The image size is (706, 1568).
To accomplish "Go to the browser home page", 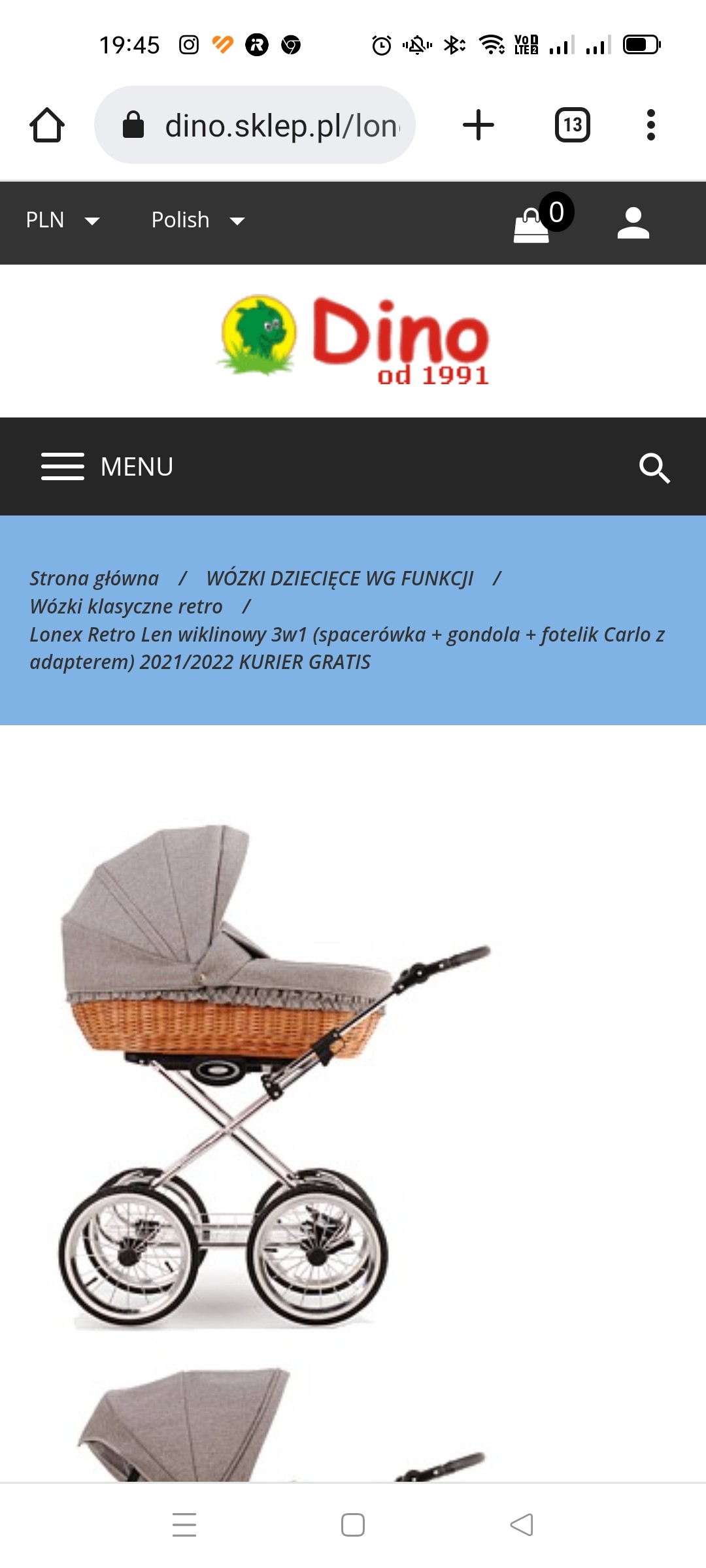I will tap(47, 125).
